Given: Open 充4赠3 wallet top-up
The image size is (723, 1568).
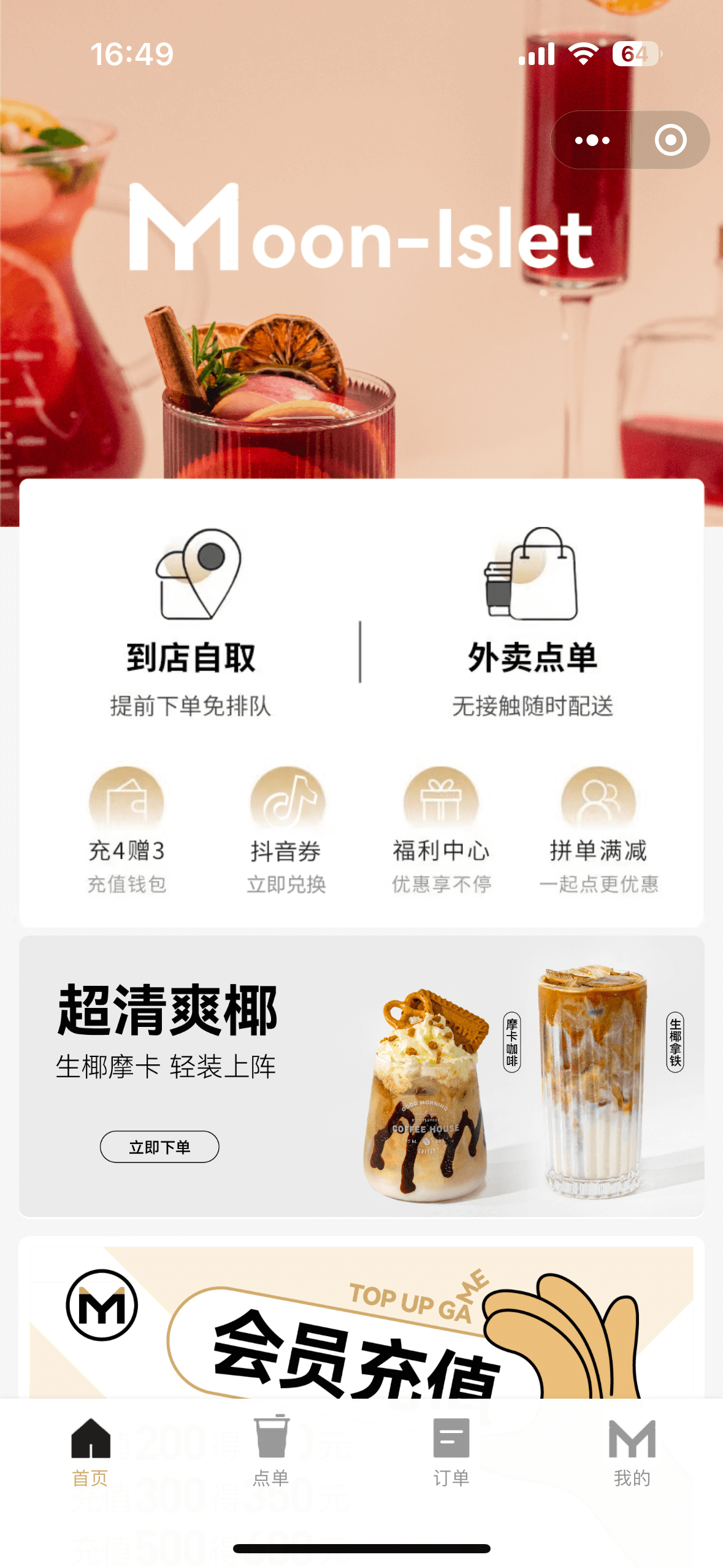Looking at the screenshot, I should [127, 829].
